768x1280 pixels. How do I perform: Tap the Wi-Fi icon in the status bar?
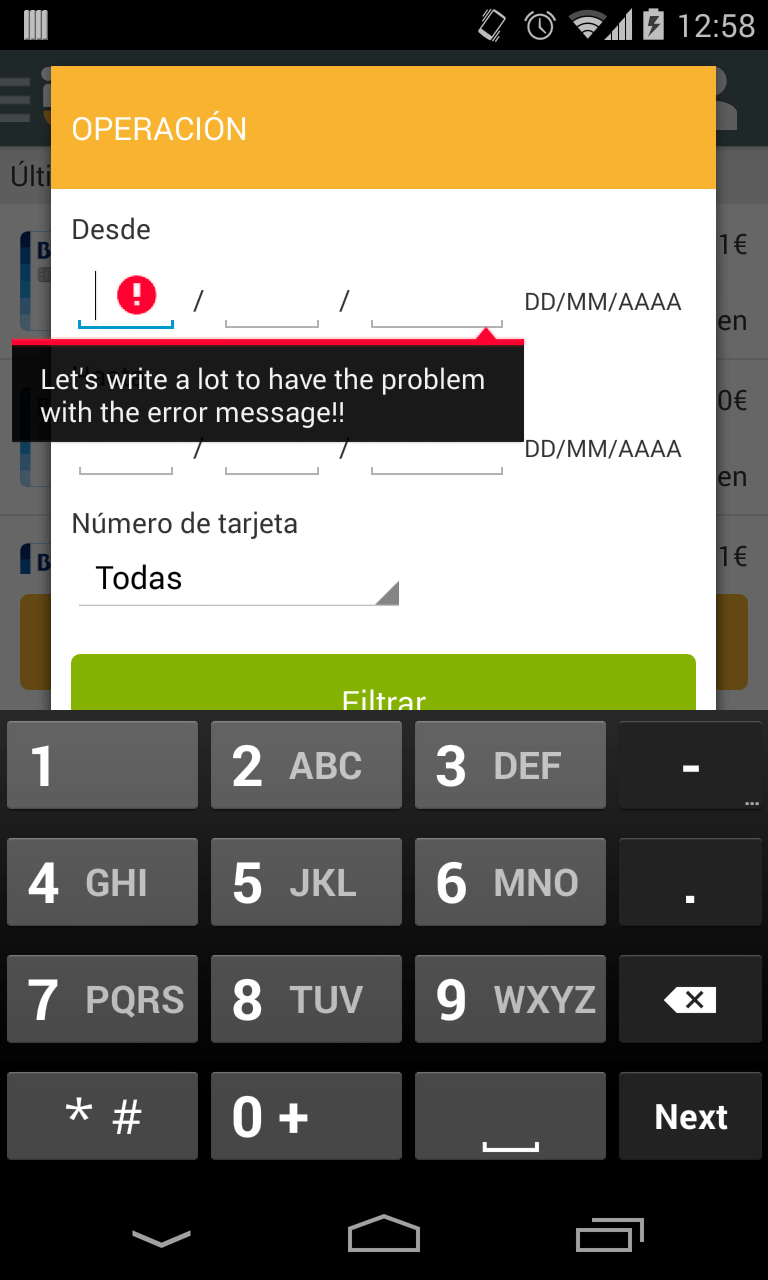point(587,24)
